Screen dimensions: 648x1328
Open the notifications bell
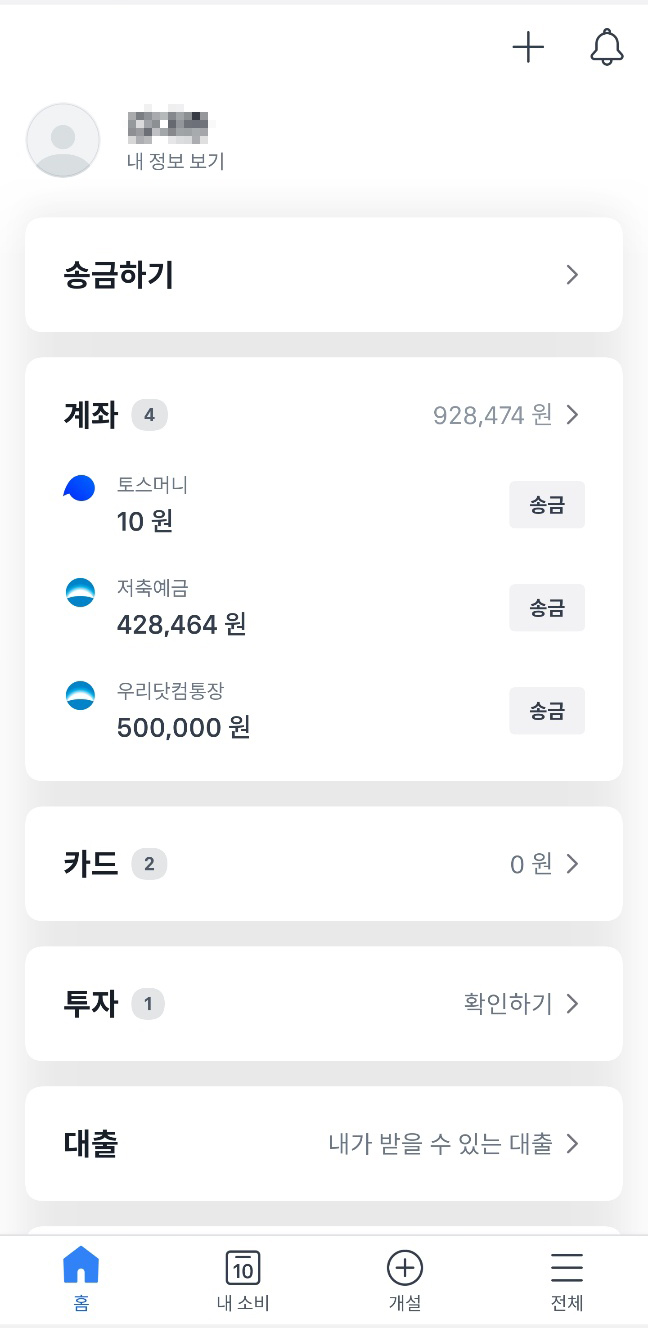(606, 47)
